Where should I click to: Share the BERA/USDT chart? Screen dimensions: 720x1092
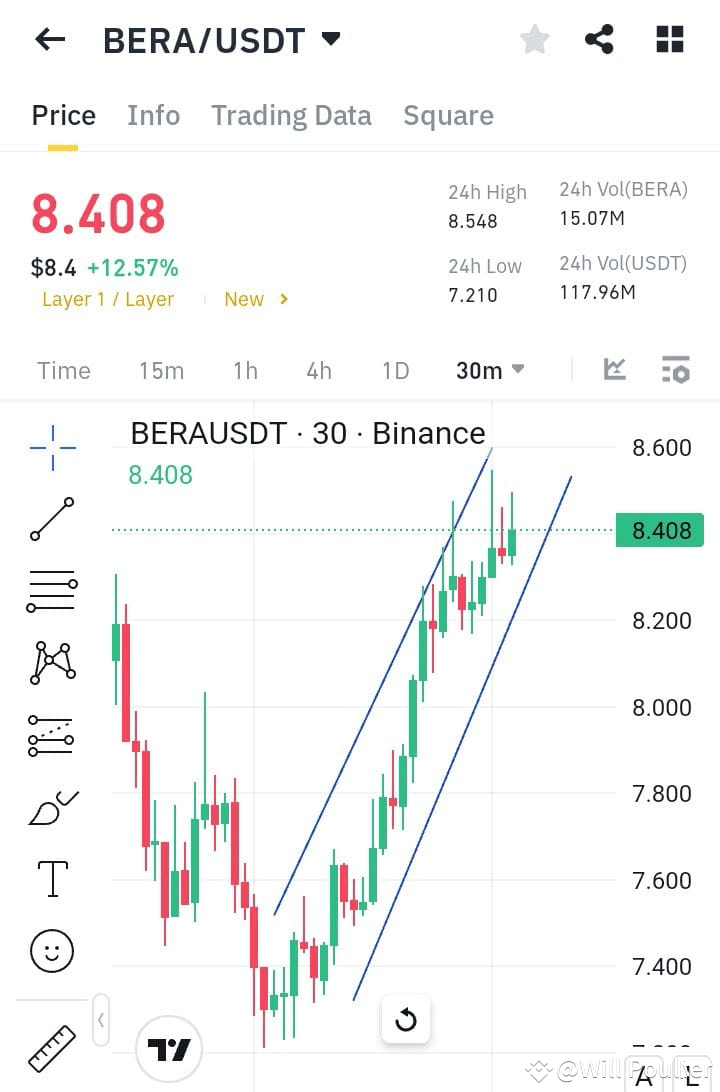600,40
